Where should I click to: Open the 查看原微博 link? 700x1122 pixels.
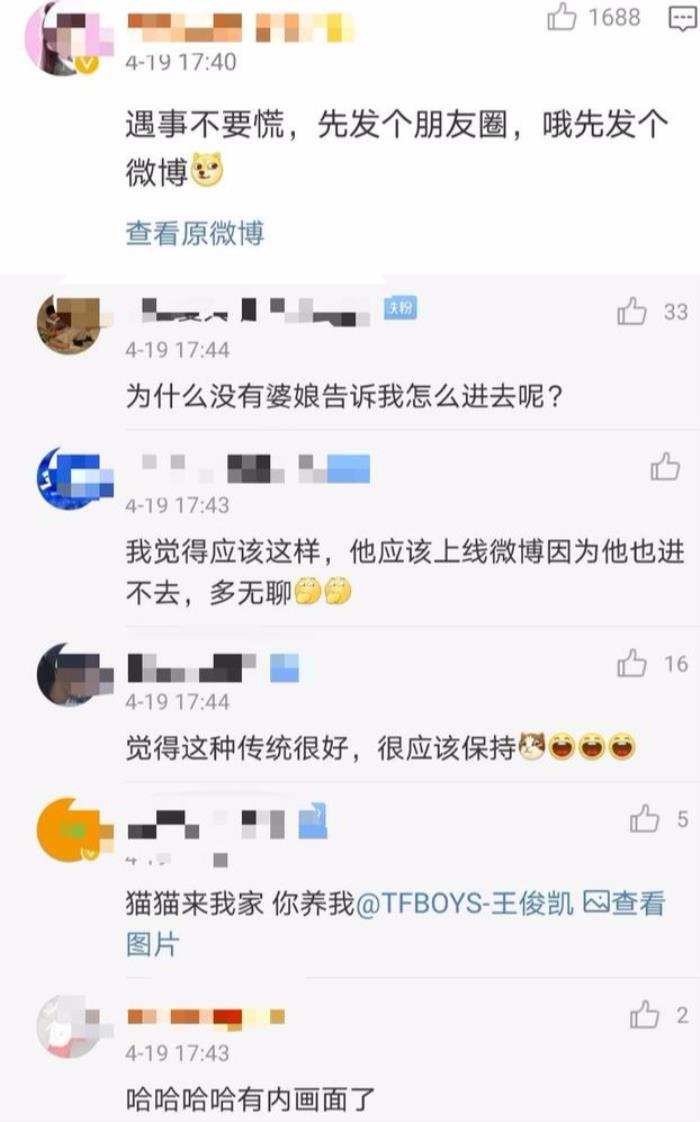pyautogui.click(x=194, y=234)
